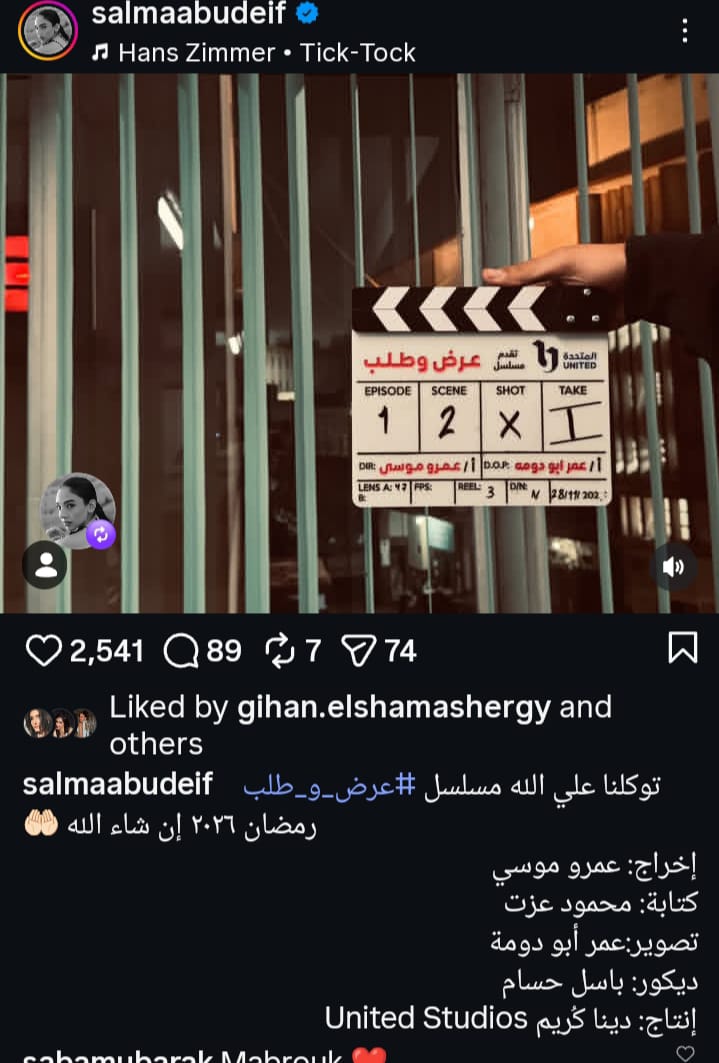
Task: Show accounts tagged in this post
Action: [x=45, y=566]
